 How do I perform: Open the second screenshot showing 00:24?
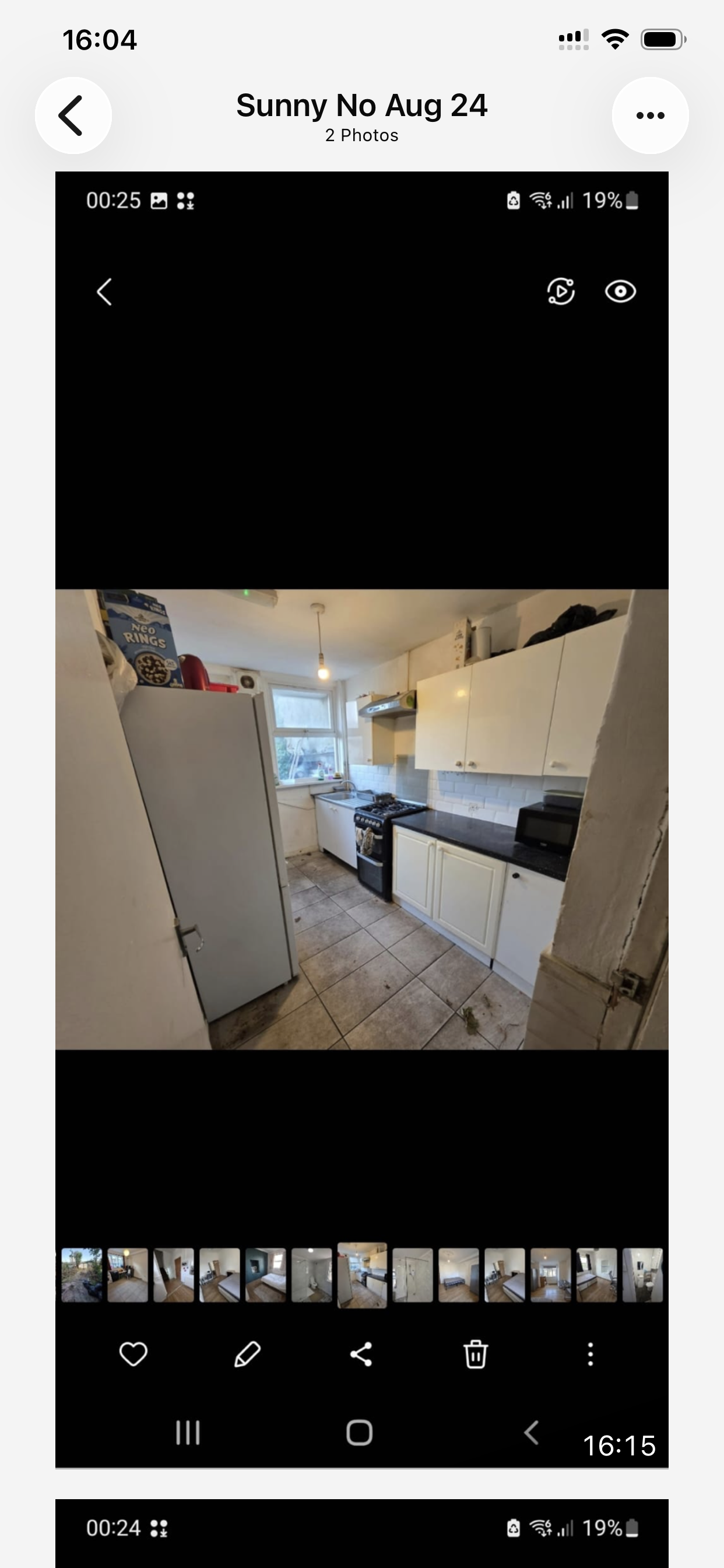[362, 1534]
